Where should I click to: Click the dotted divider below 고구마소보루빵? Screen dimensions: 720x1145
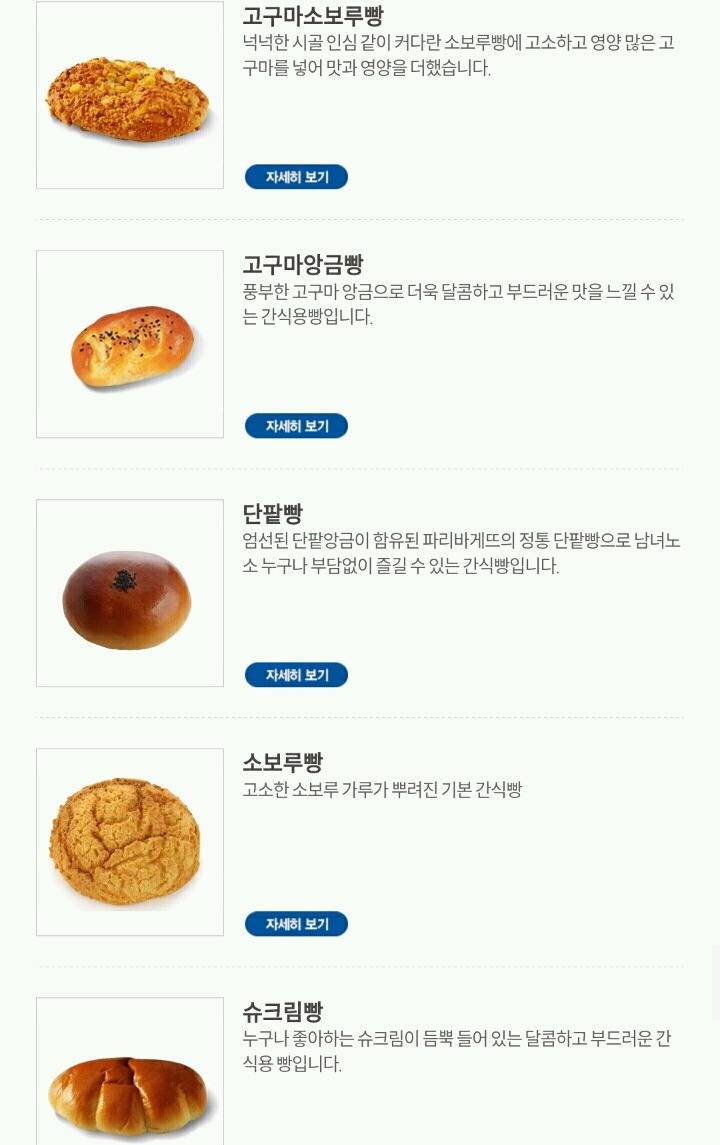point(360,218)
